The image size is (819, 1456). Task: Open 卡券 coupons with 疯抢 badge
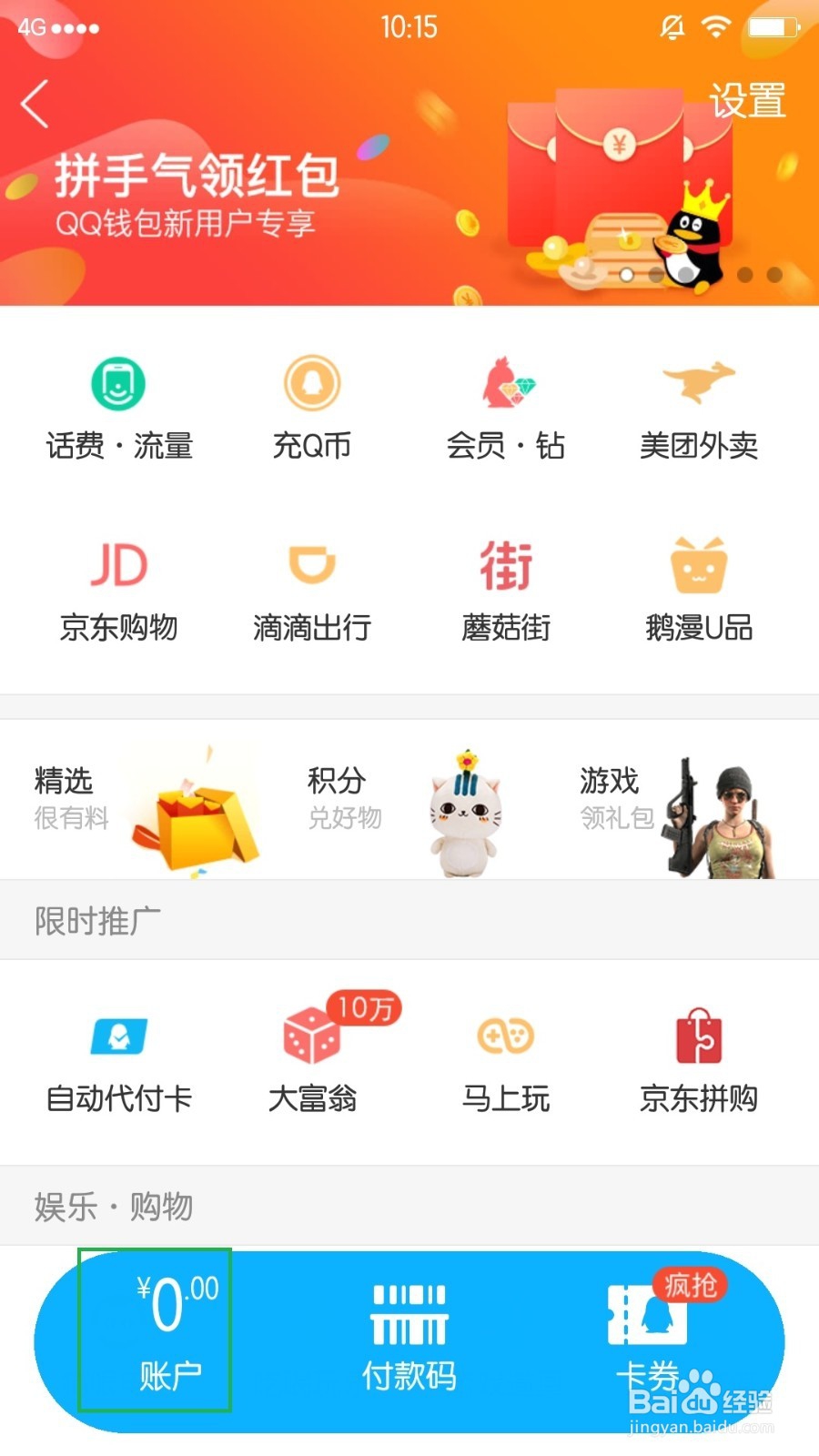point(655,1338)
